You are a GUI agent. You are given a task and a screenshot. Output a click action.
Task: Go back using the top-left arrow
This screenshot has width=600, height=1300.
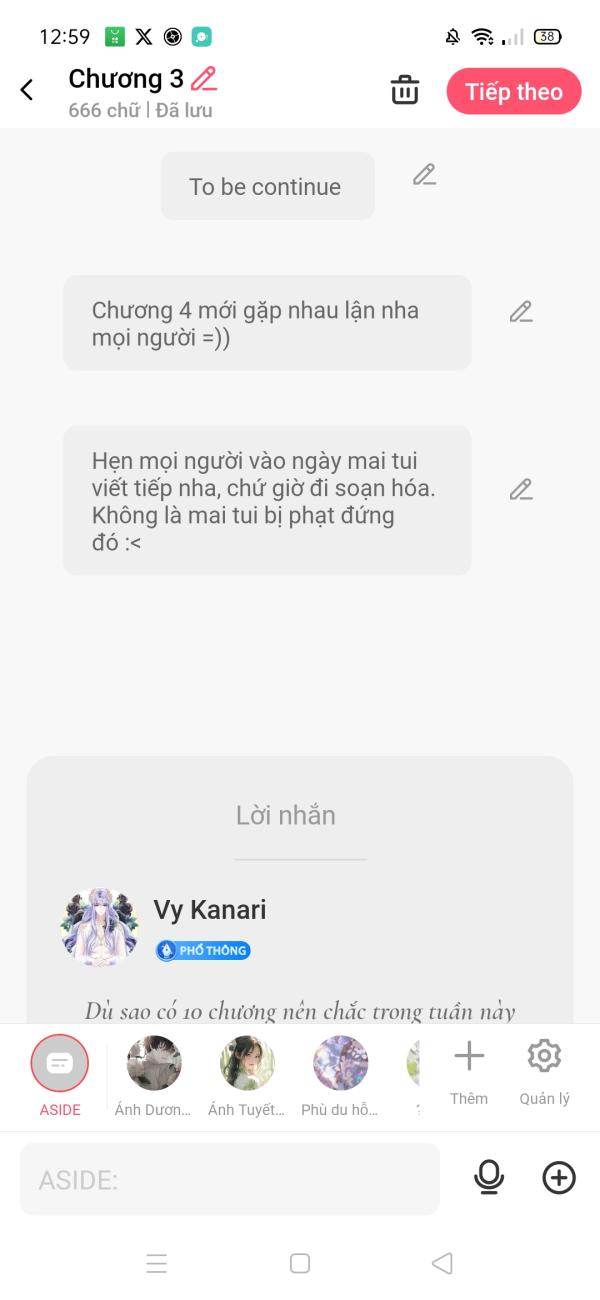click(27, 90)
